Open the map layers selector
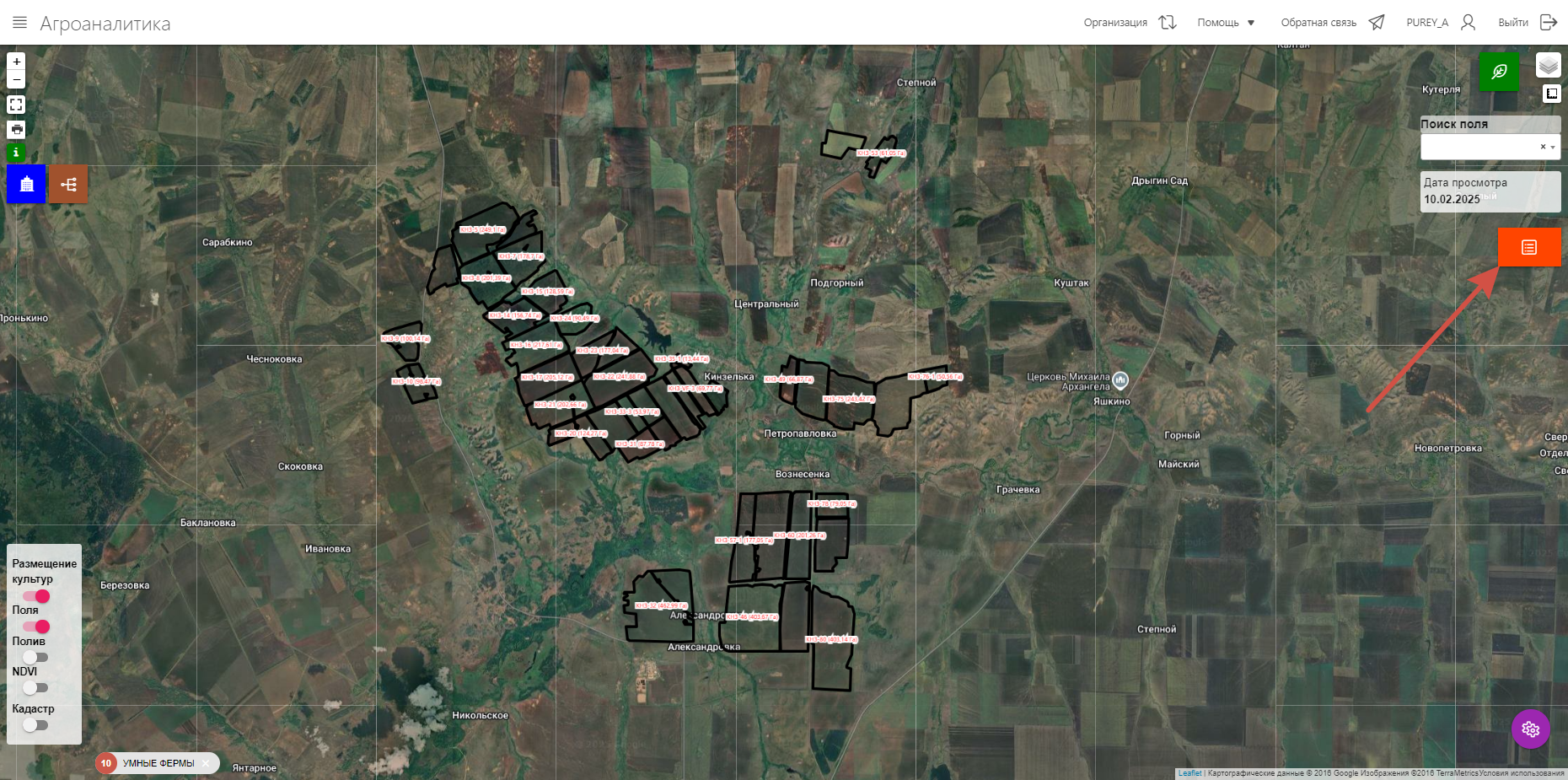The image size is (1568, 780). (1548, 65)
